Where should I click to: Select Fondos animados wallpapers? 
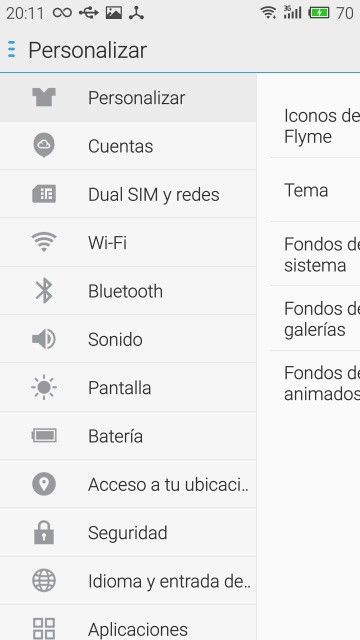315,383
